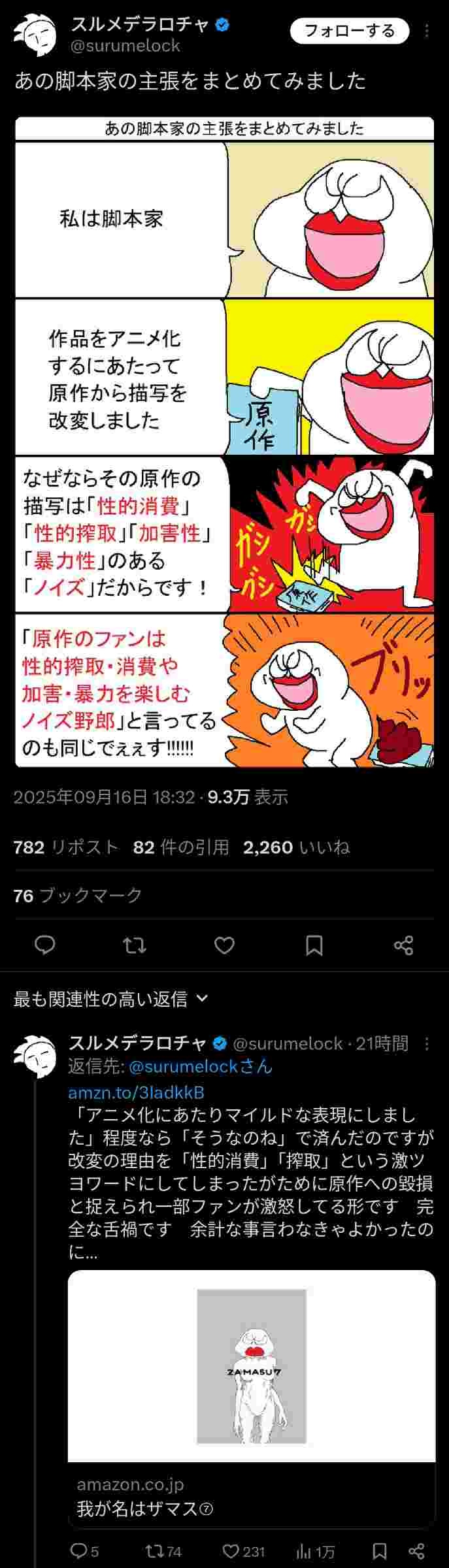Bookmark the reply post

(x=380, y=1551)
